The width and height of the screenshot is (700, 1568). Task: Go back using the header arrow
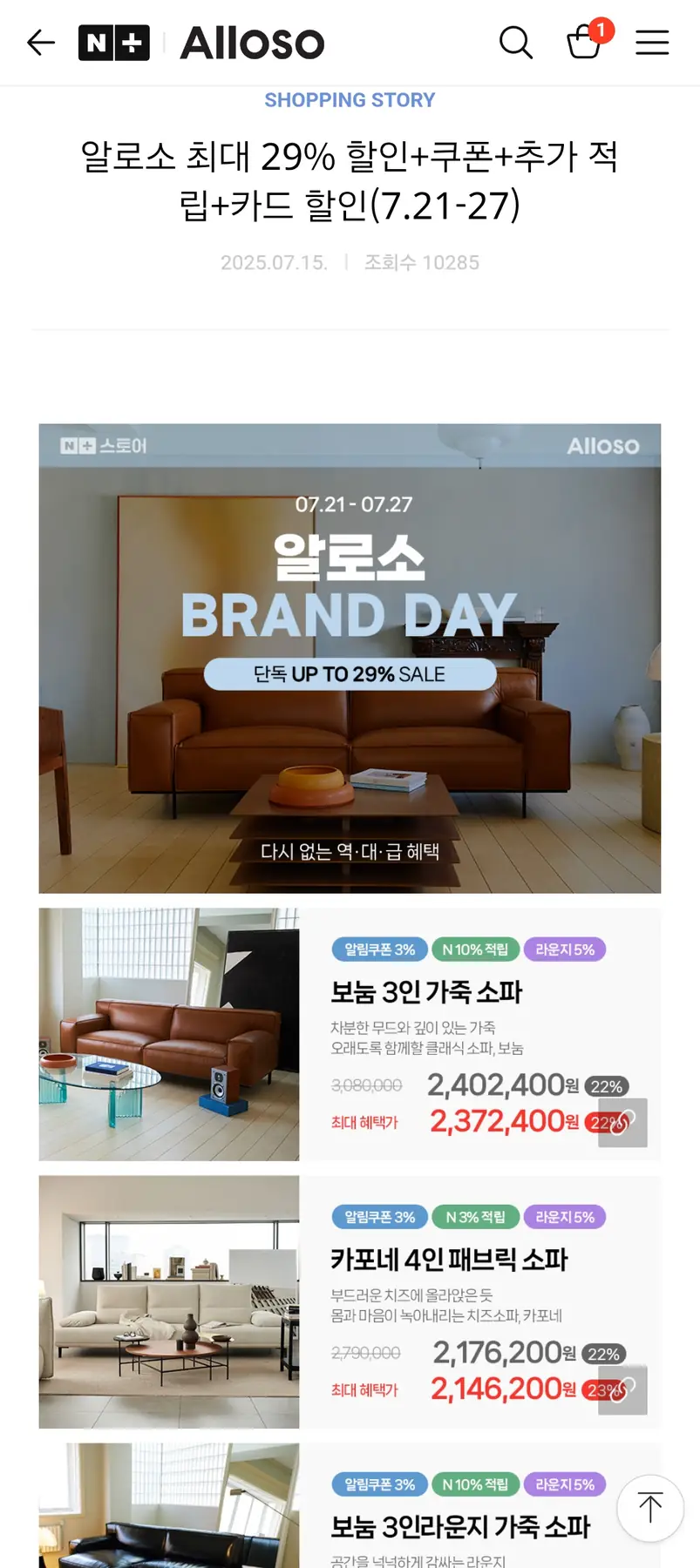[x=41, y=43]
